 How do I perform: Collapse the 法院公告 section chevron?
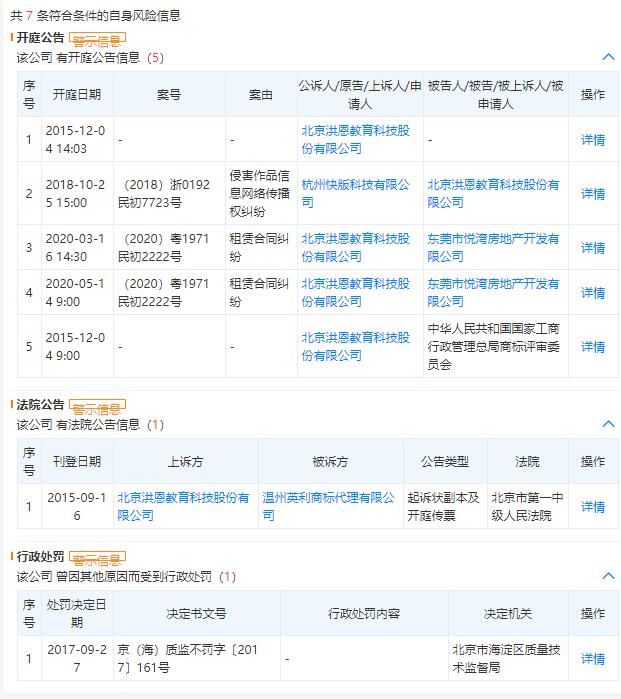(x=608, y=425)
